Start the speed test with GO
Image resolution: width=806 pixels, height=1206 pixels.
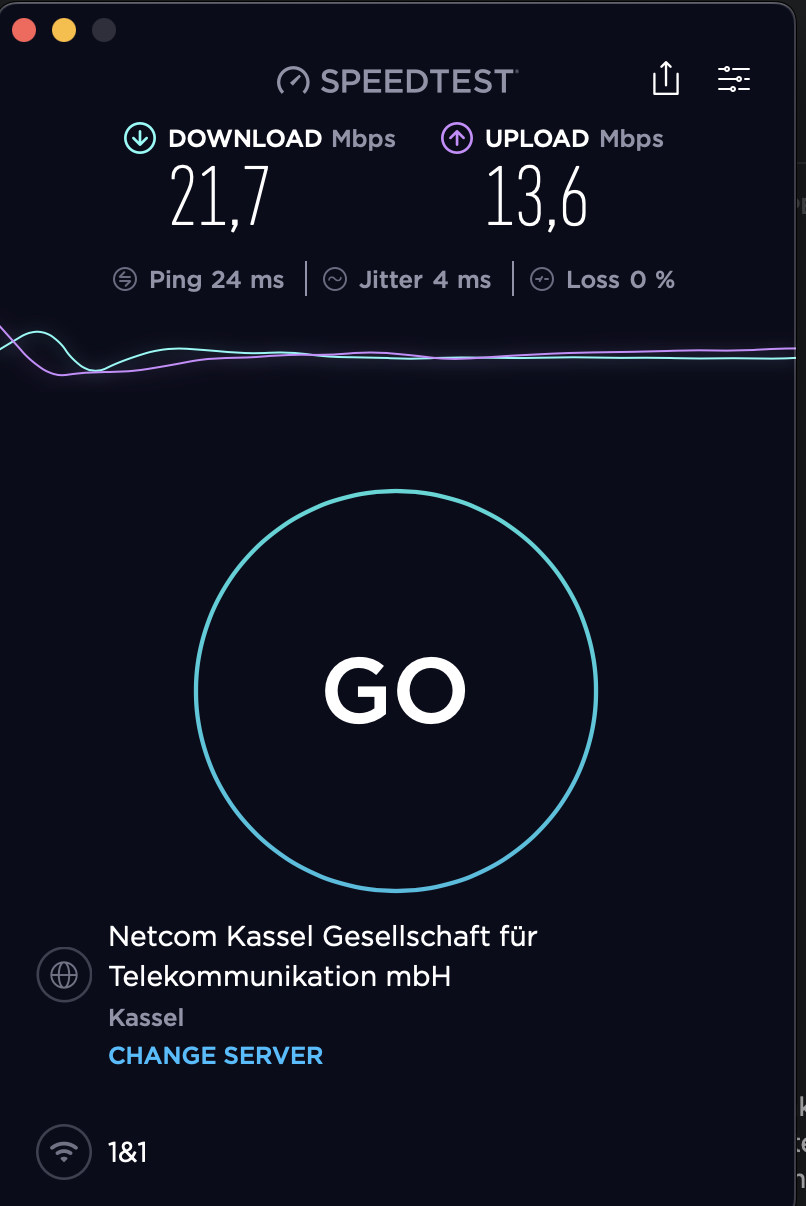396,691
